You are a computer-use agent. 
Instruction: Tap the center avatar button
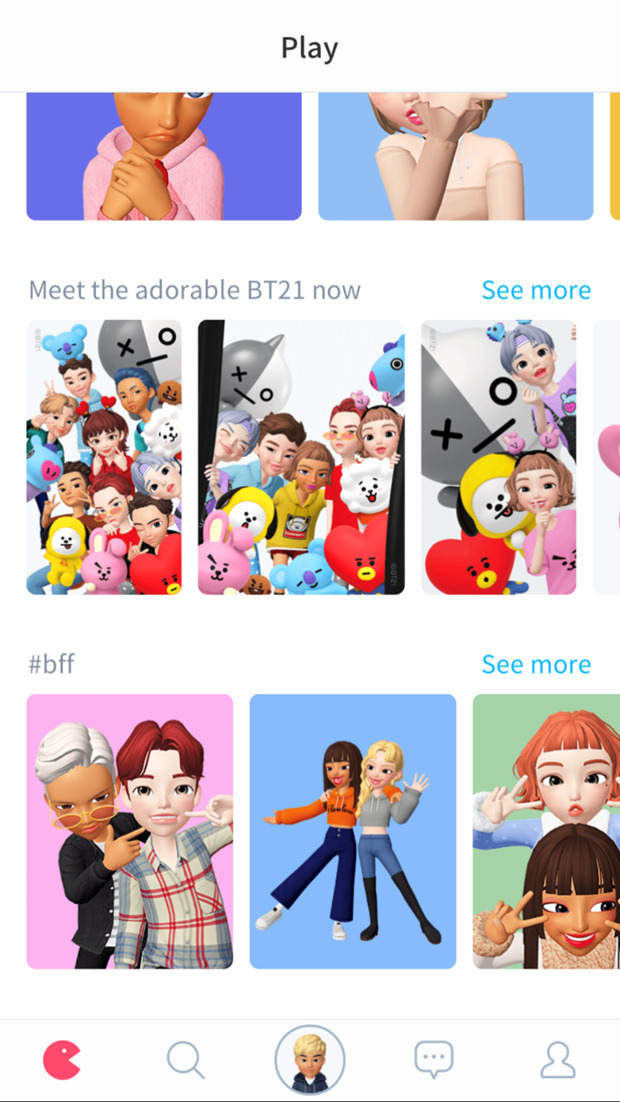pos(310,1059)
